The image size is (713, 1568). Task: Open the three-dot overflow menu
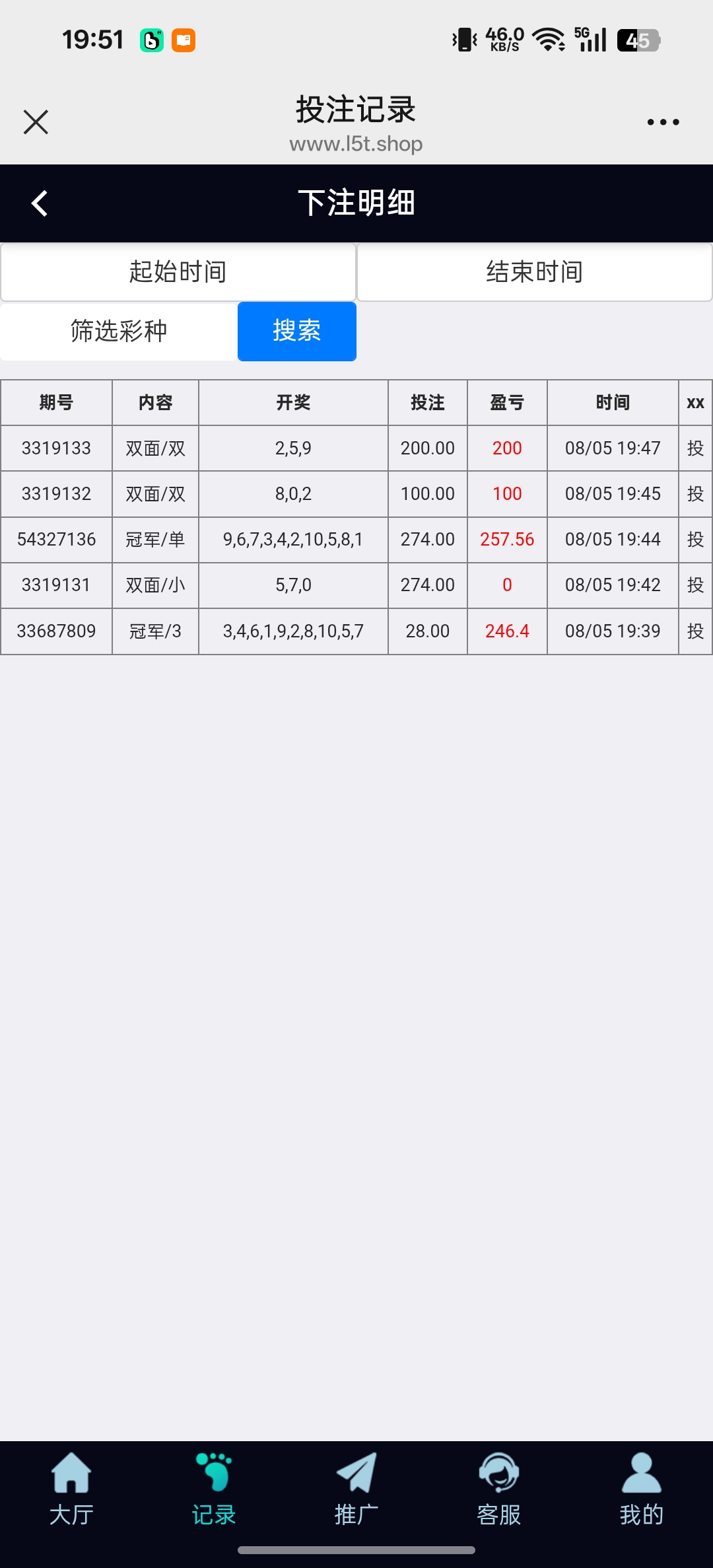coord(663,122)
